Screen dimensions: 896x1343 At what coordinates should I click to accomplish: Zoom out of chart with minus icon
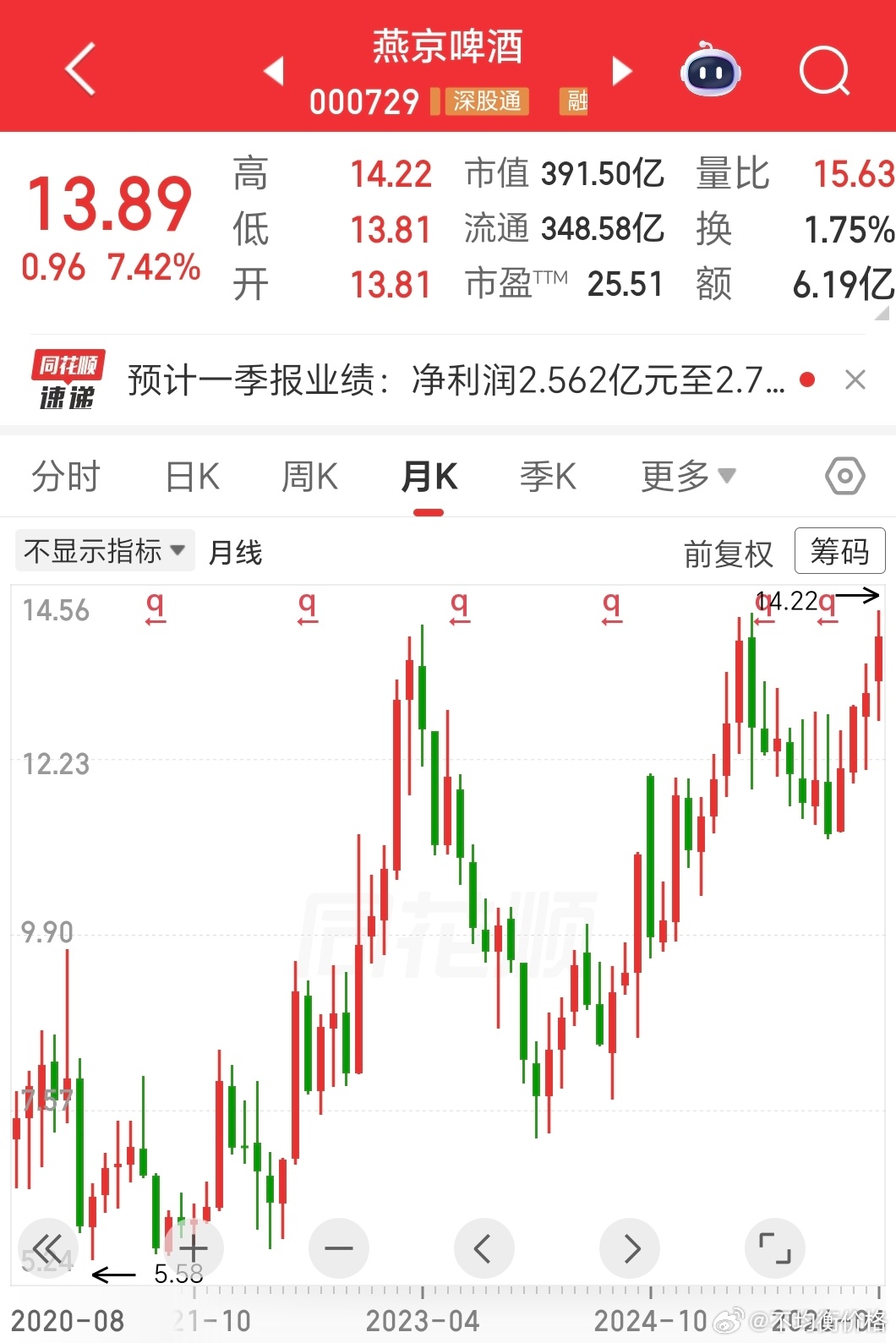pyautogui.click(x=338, y=1247)
